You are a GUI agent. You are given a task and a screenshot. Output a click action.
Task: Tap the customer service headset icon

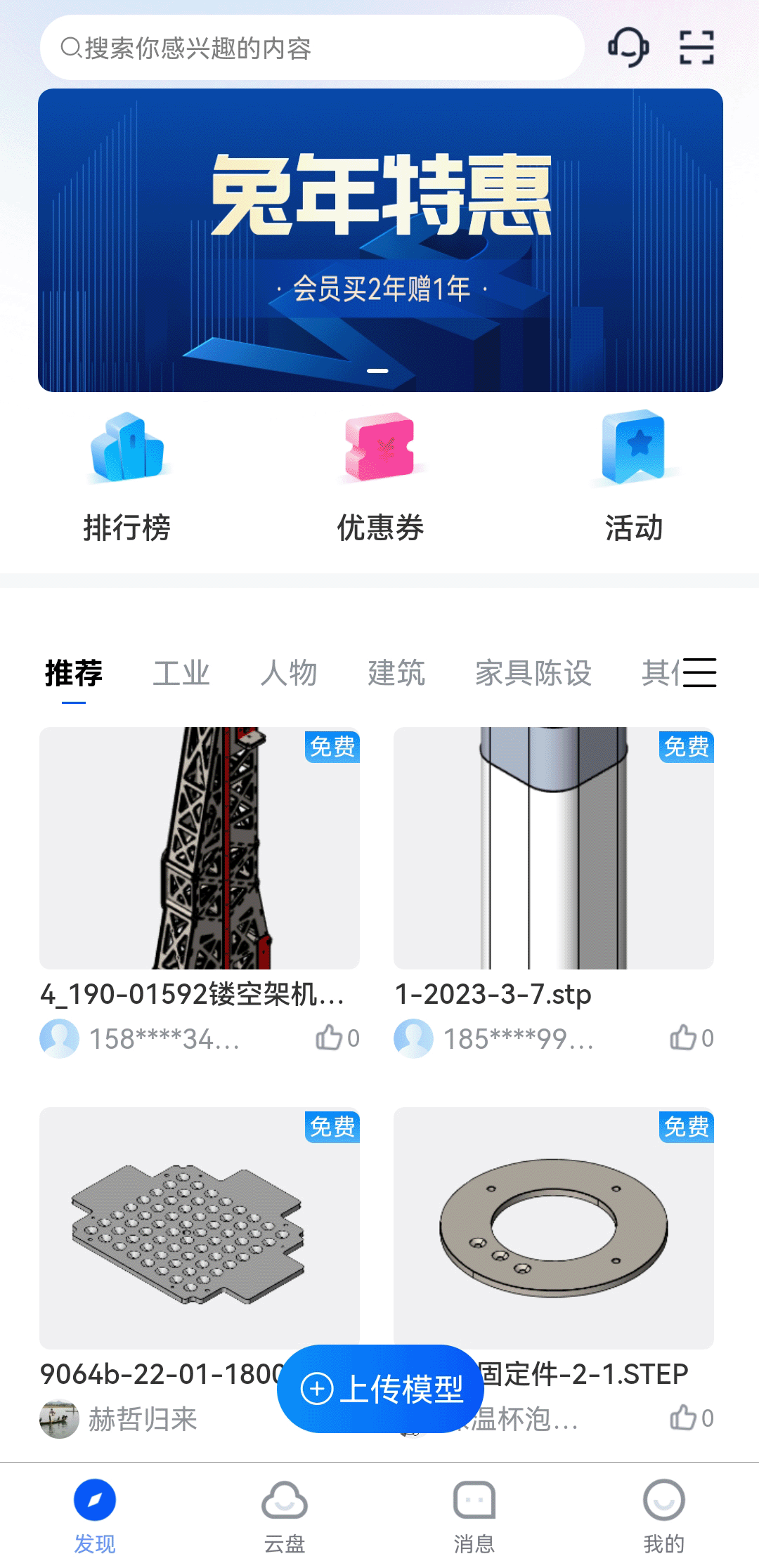(629, 48)
